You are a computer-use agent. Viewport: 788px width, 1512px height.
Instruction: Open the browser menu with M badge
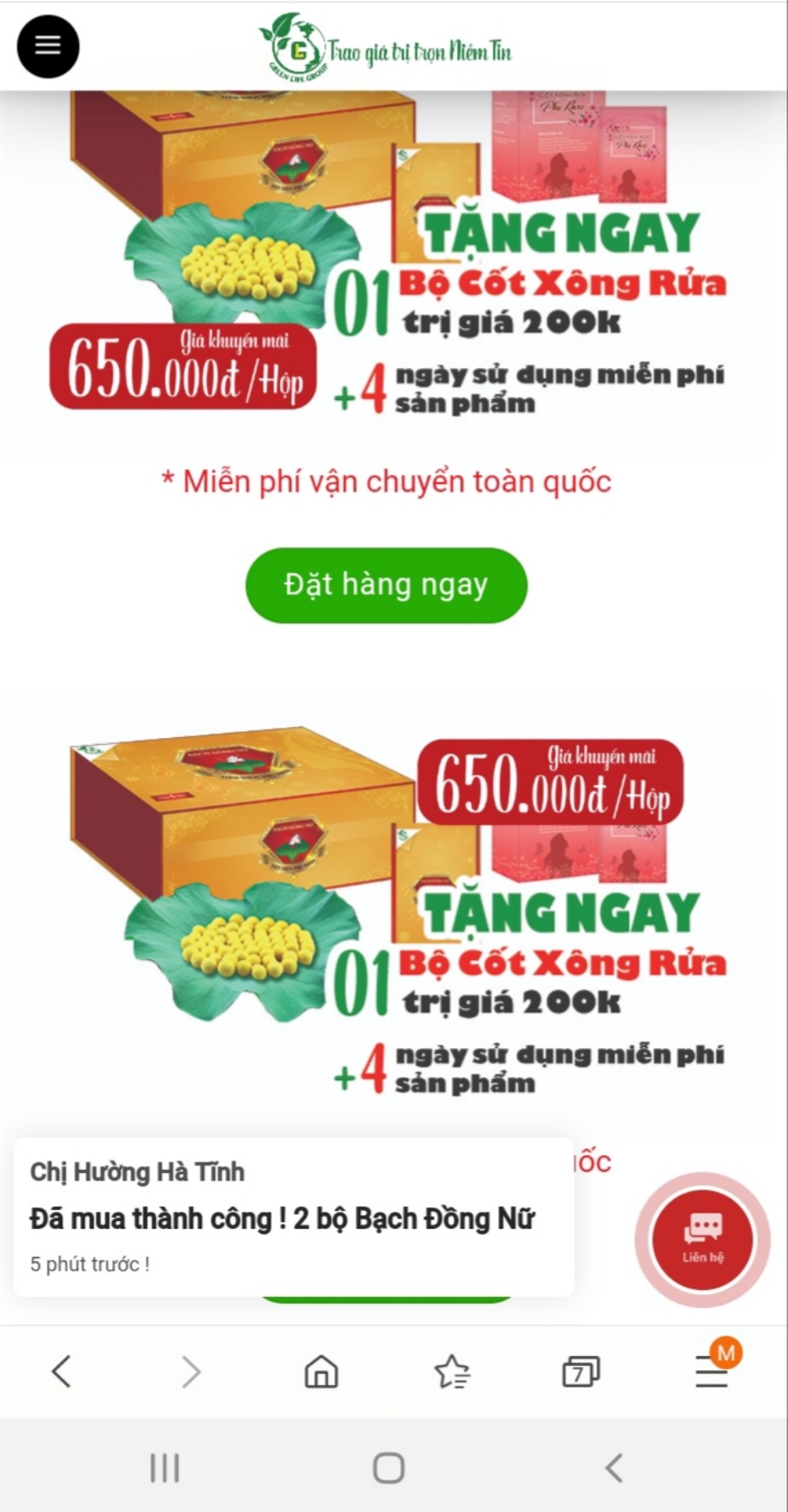(x=710, y=1371)
